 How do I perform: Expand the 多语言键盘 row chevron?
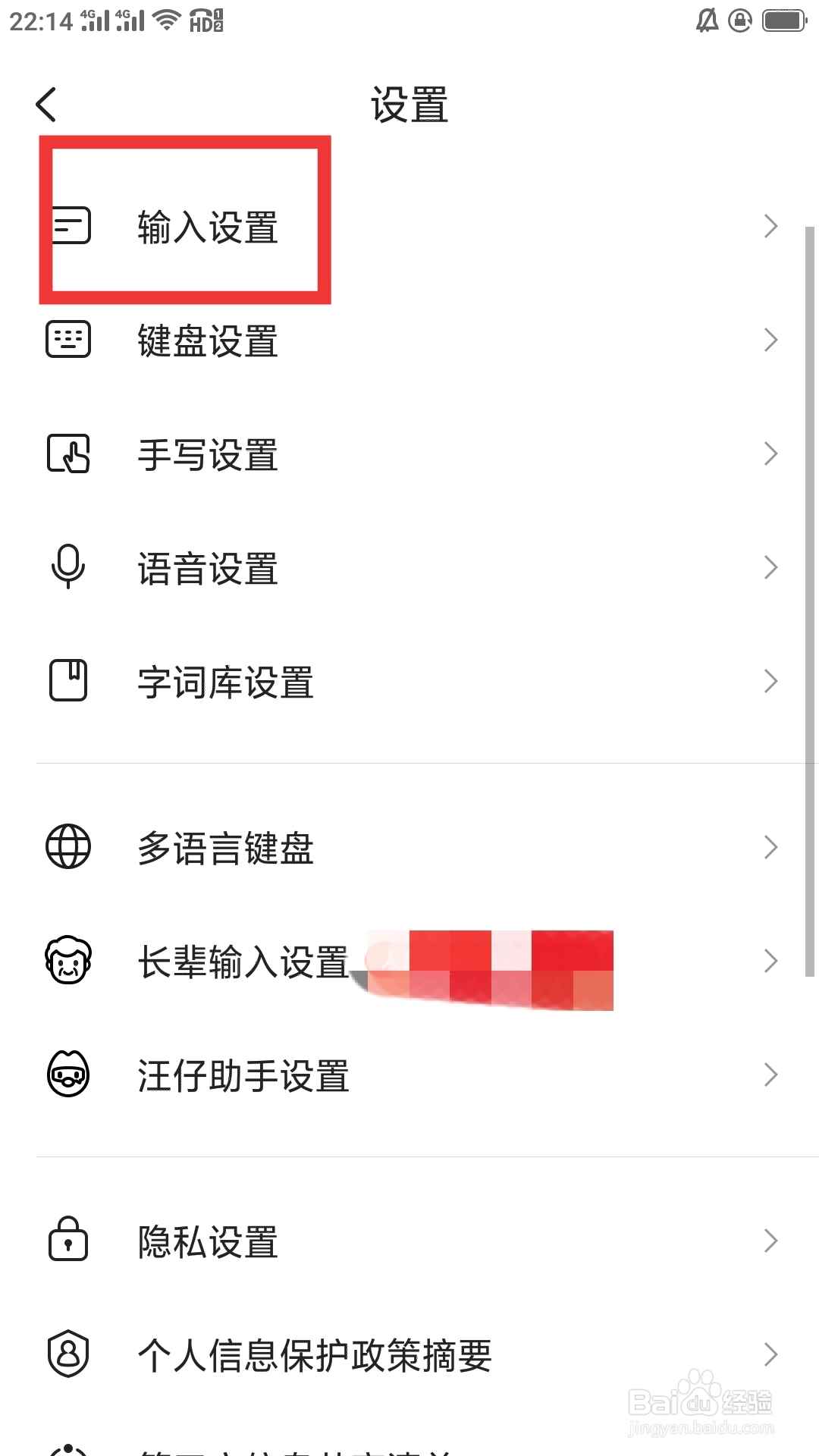tap(770, 847)
